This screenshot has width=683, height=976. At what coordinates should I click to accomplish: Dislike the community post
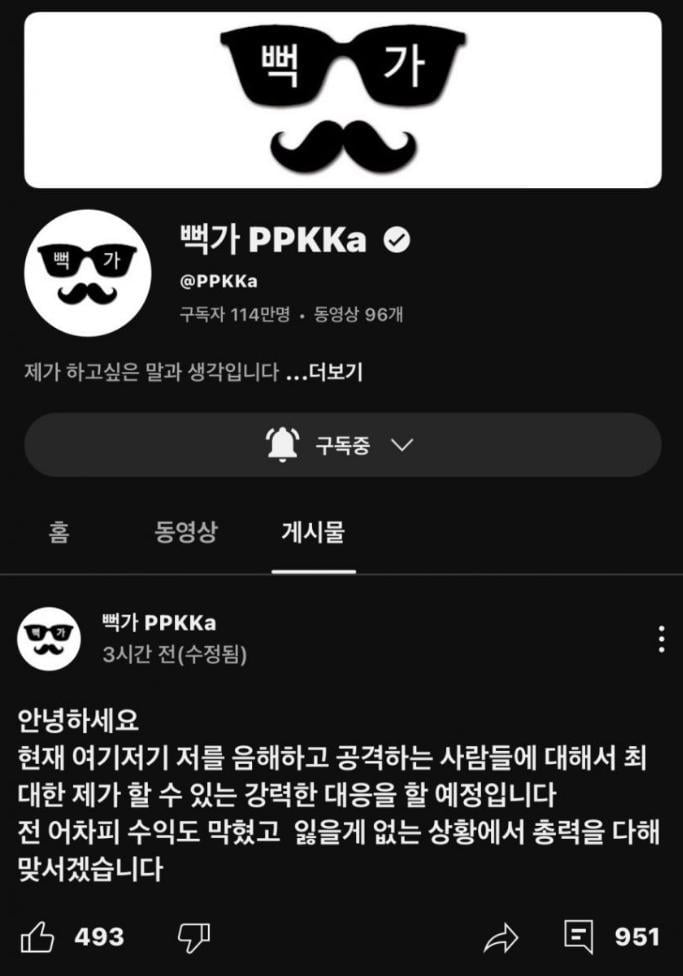point(193,937)
